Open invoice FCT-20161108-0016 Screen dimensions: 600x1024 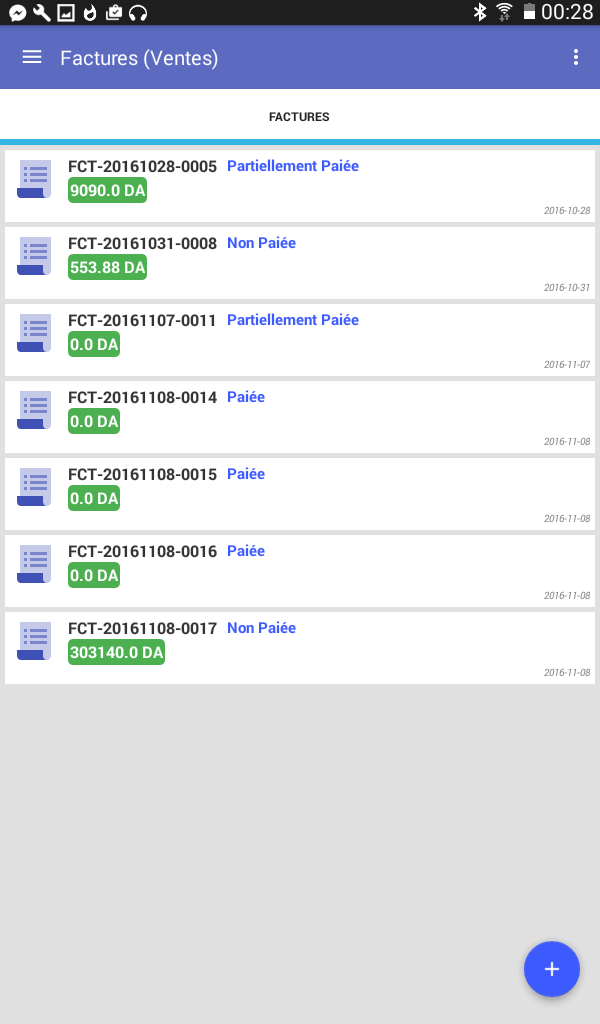(x=300, y=571)
